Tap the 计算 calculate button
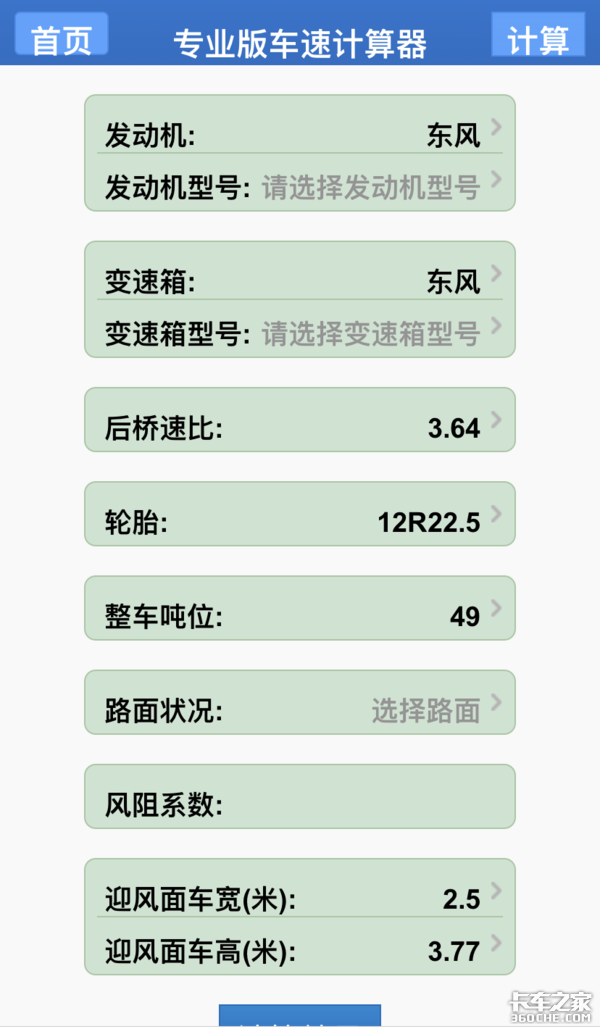600x1029 pixels. [x=538, y=38]
